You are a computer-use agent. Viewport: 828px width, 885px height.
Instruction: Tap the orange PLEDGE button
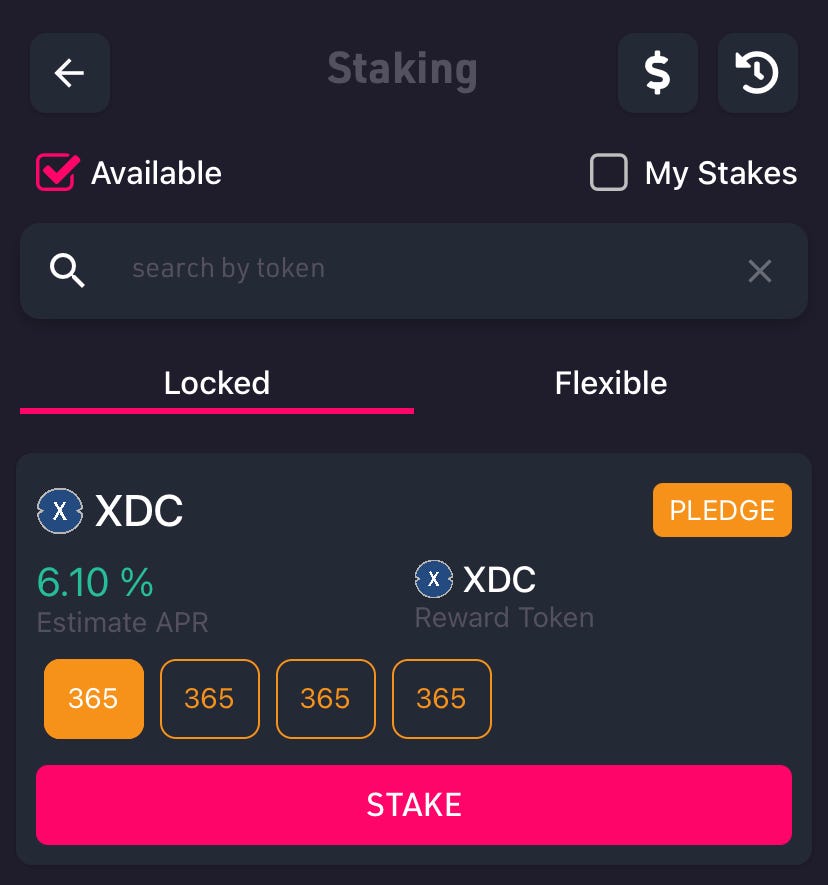[x=722, y=510]
